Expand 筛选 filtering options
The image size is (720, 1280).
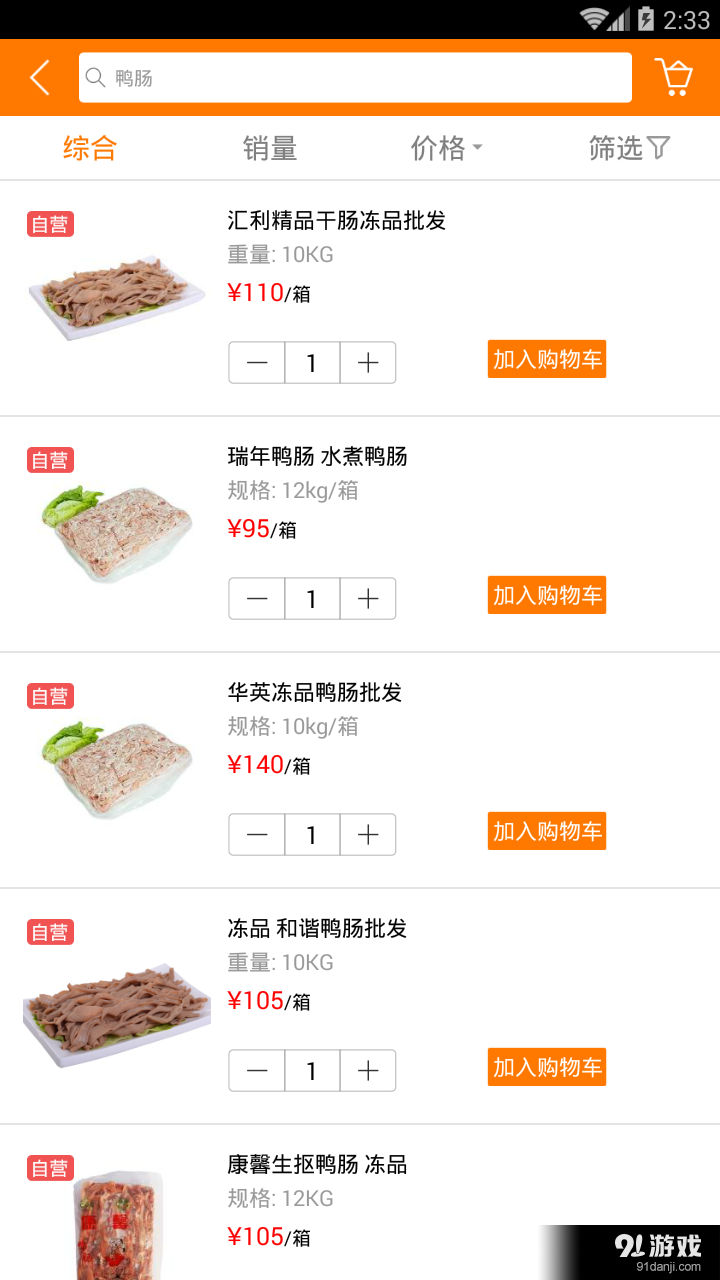pyautogui.click(x=630, y=147)
